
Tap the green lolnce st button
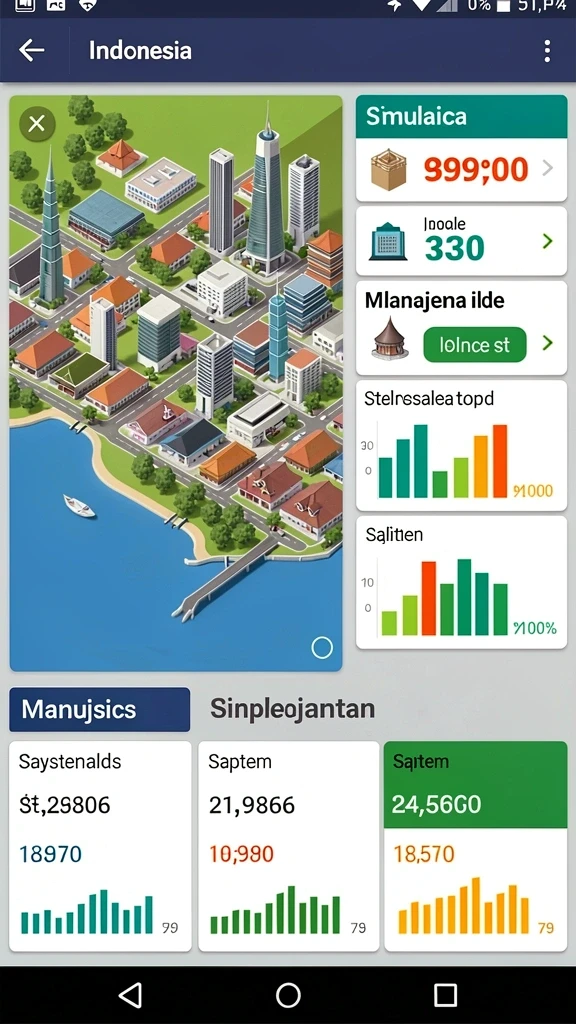[475, 344]
